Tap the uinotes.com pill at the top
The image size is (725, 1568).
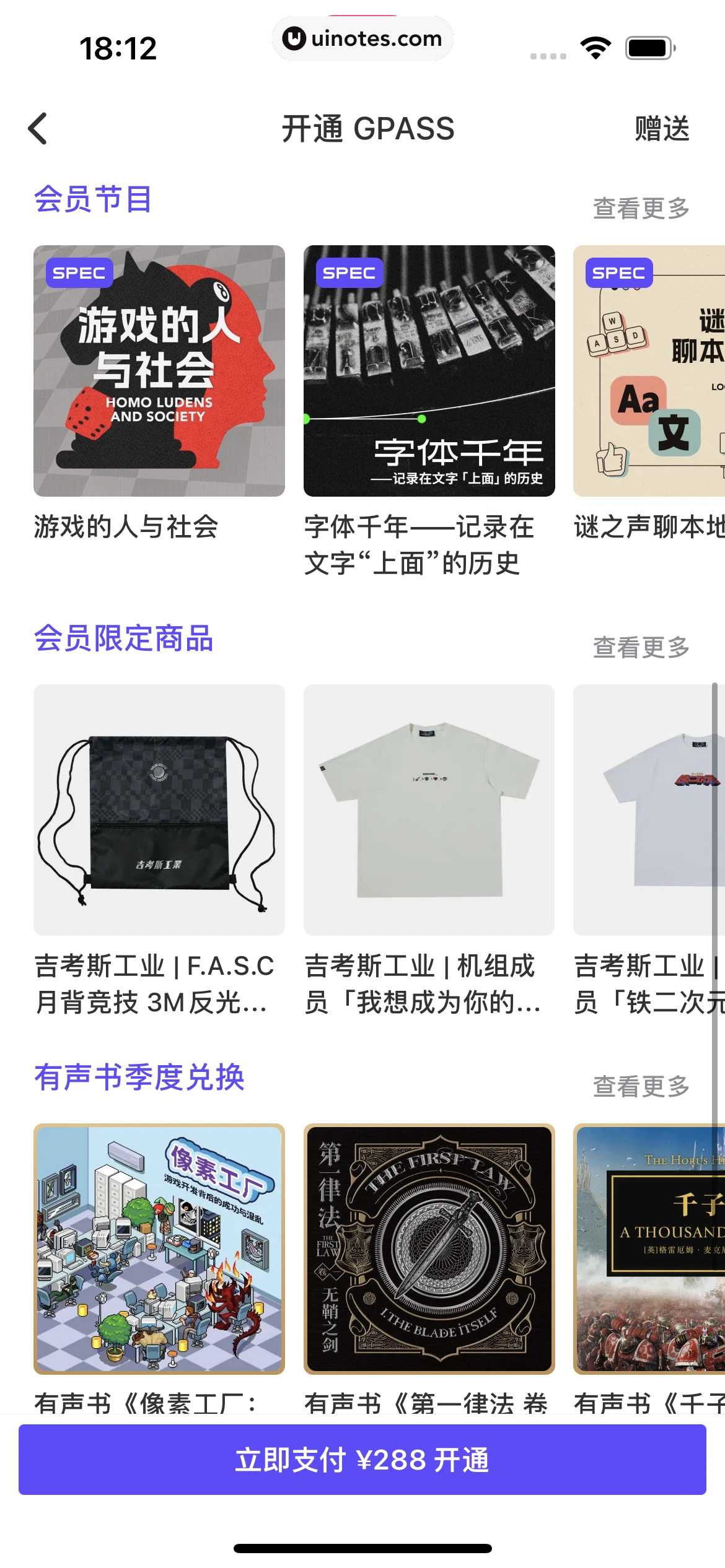tap(362, 38)
